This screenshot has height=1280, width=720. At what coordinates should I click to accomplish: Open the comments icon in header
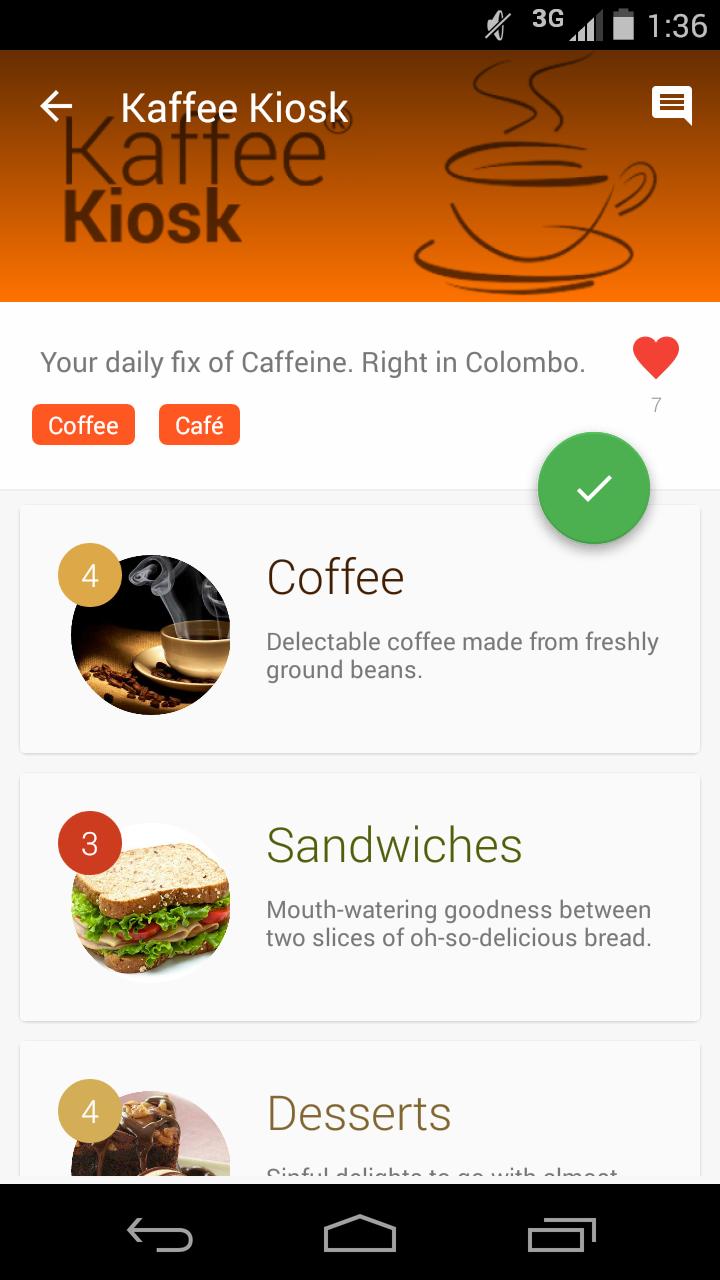[671, 104]
